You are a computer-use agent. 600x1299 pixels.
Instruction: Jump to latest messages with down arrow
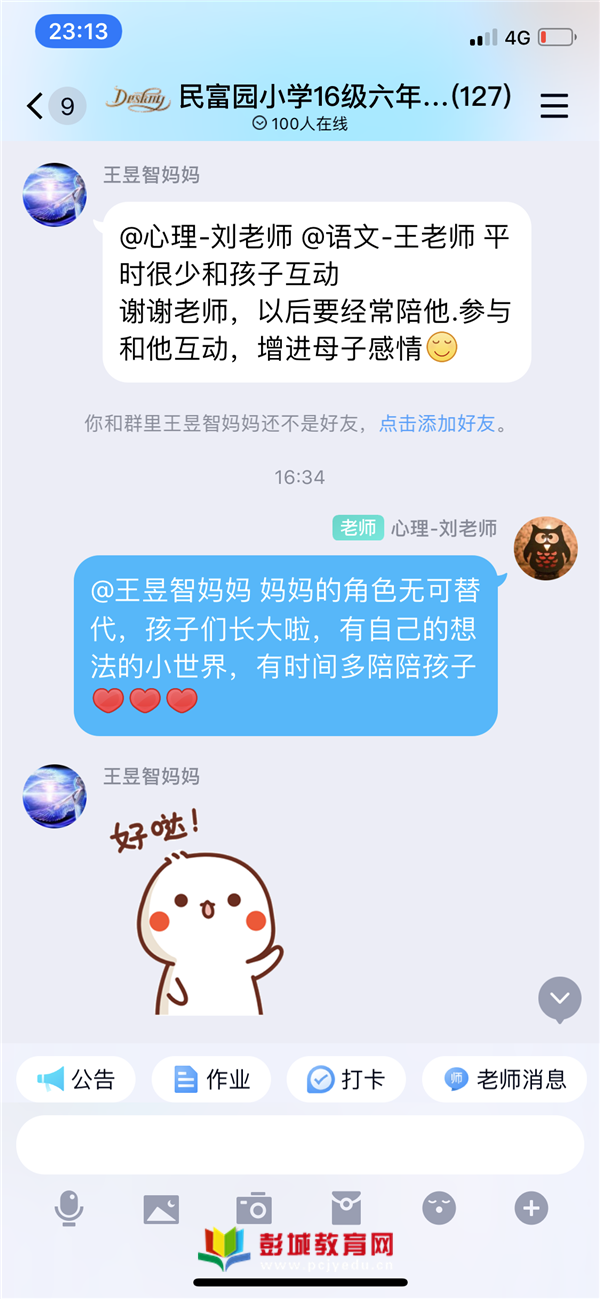point(559,998)
